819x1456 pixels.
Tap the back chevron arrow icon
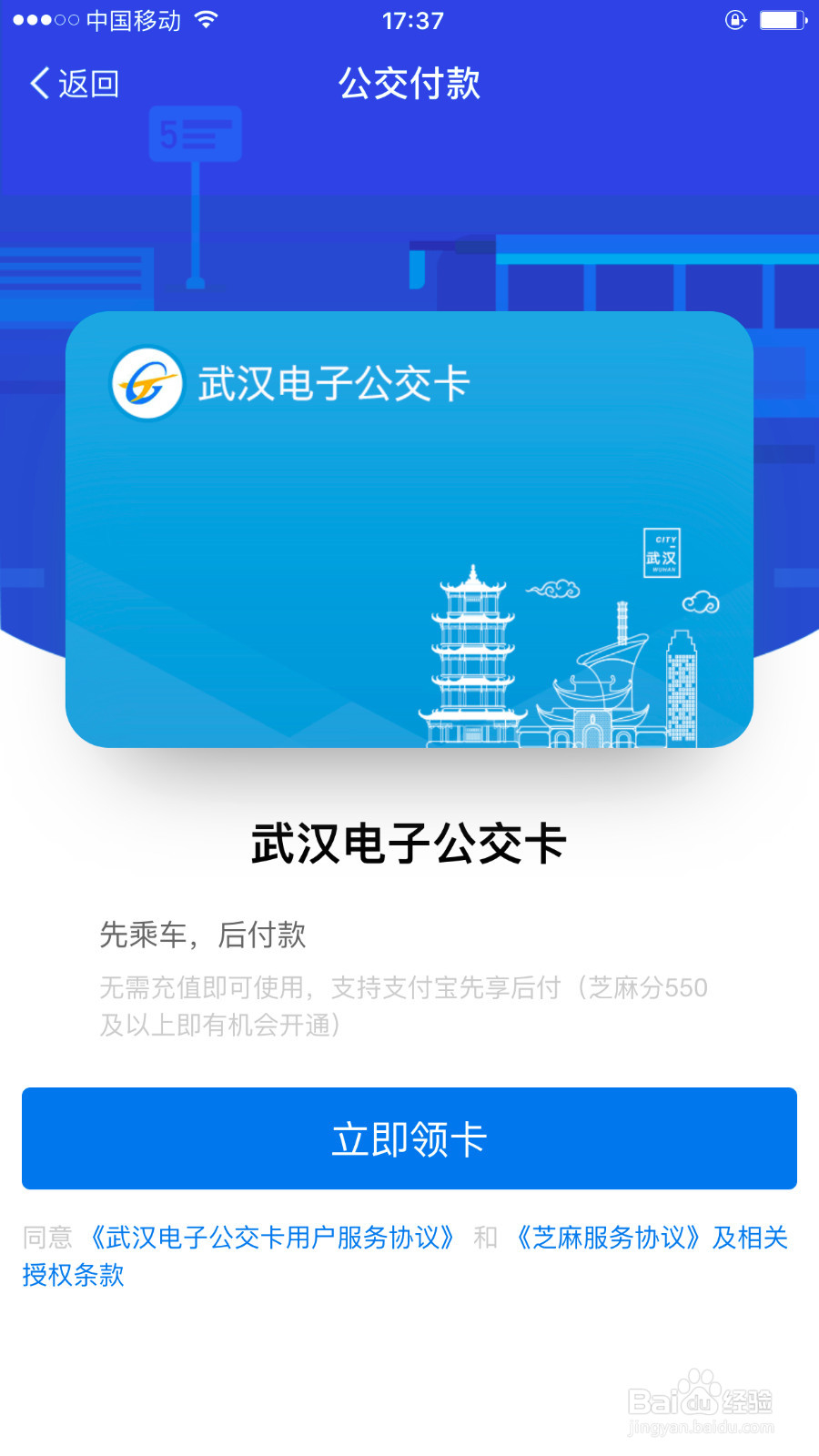point(38,83)
